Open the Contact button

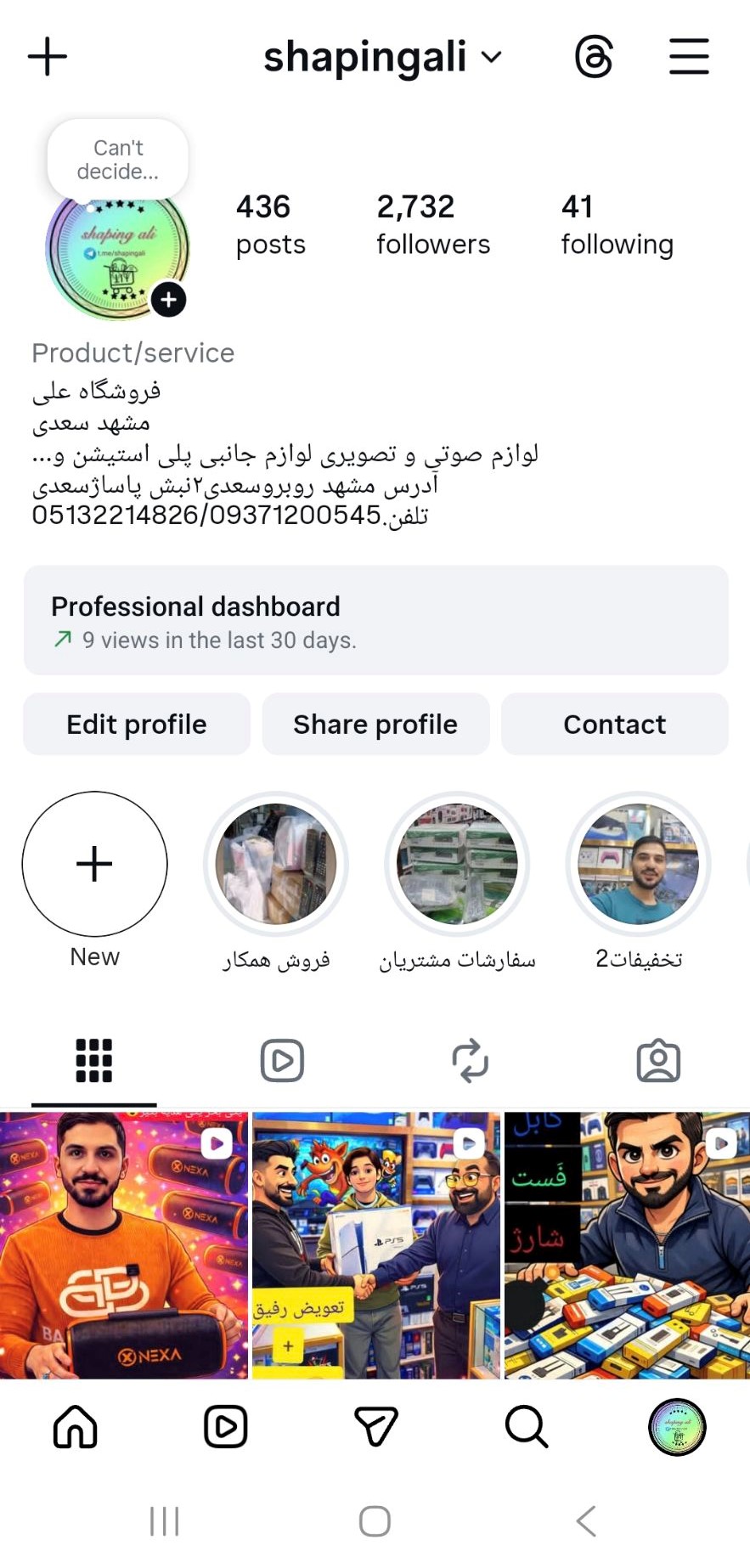click(614, 724)
